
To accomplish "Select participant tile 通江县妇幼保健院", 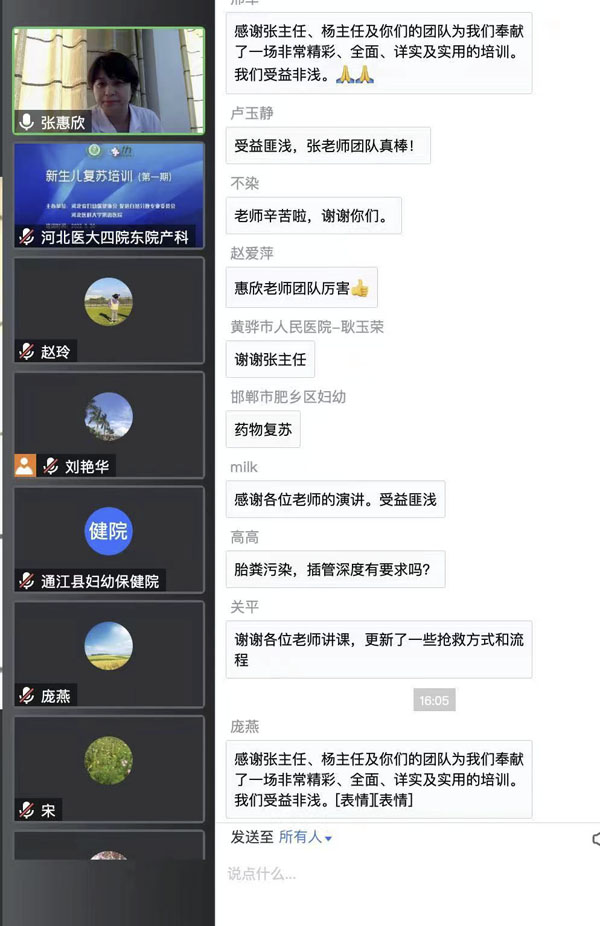I will point(108,539).
